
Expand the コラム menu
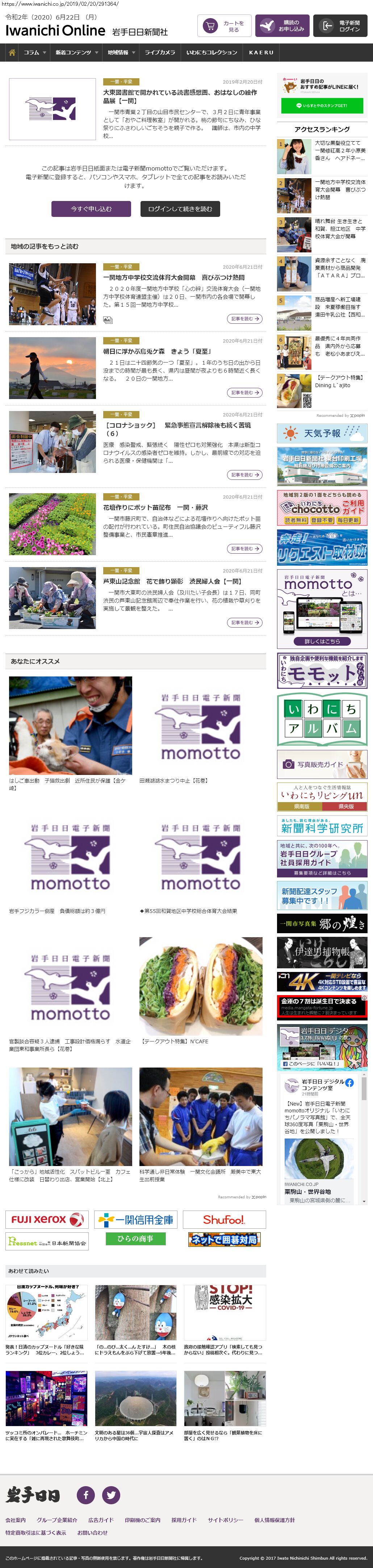pos(35,53)
